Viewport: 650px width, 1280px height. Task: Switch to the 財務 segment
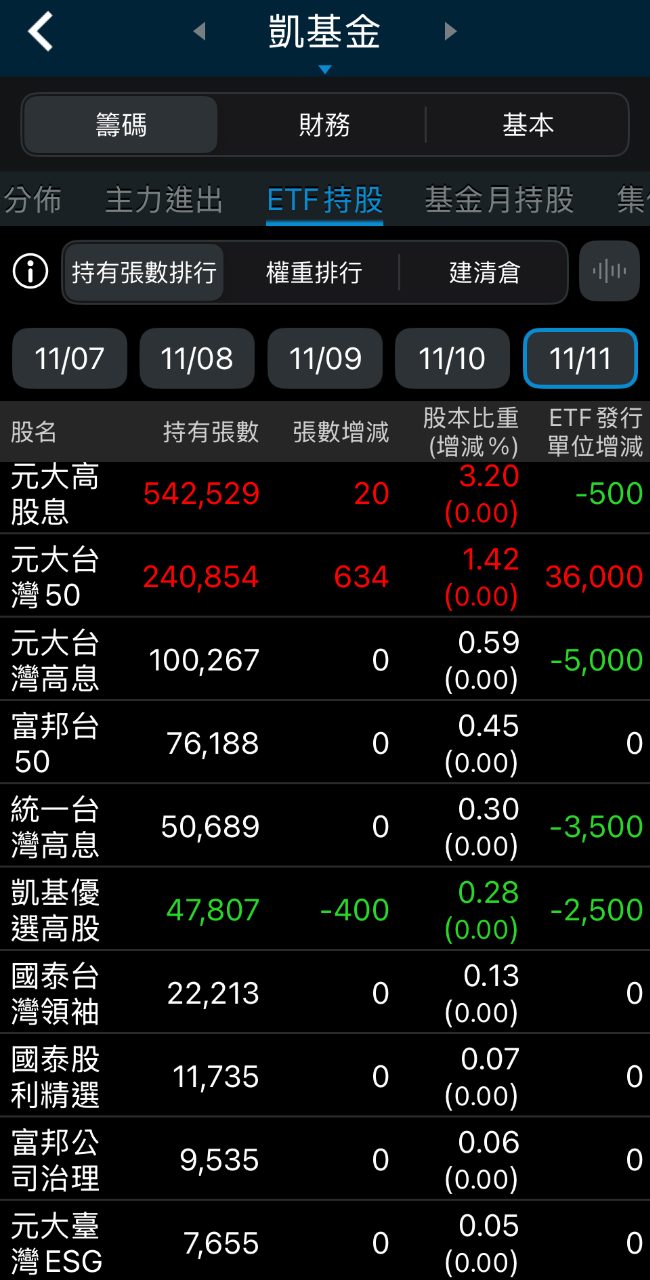click(x=324, y=125)
